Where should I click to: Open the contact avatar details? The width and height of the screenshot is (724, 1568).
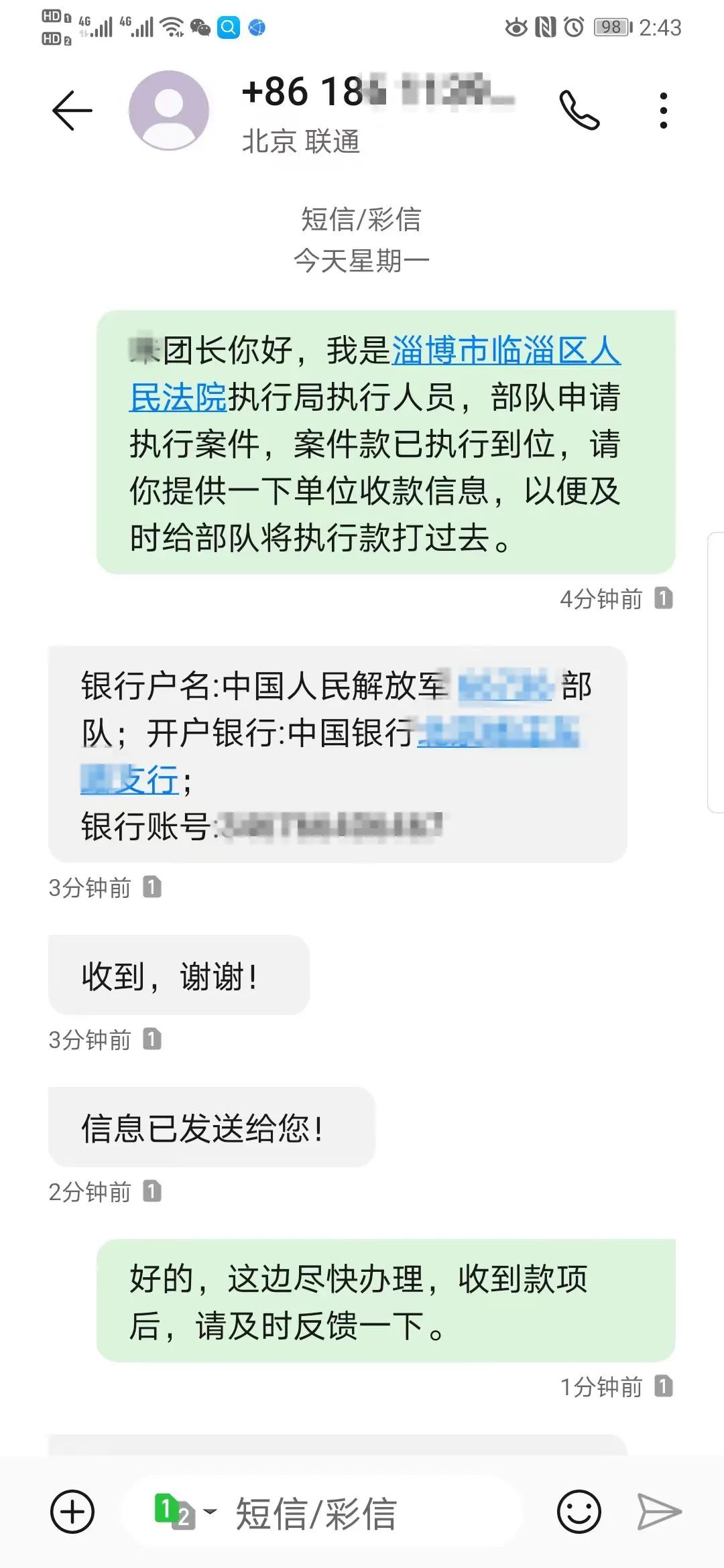click(169, 111)
